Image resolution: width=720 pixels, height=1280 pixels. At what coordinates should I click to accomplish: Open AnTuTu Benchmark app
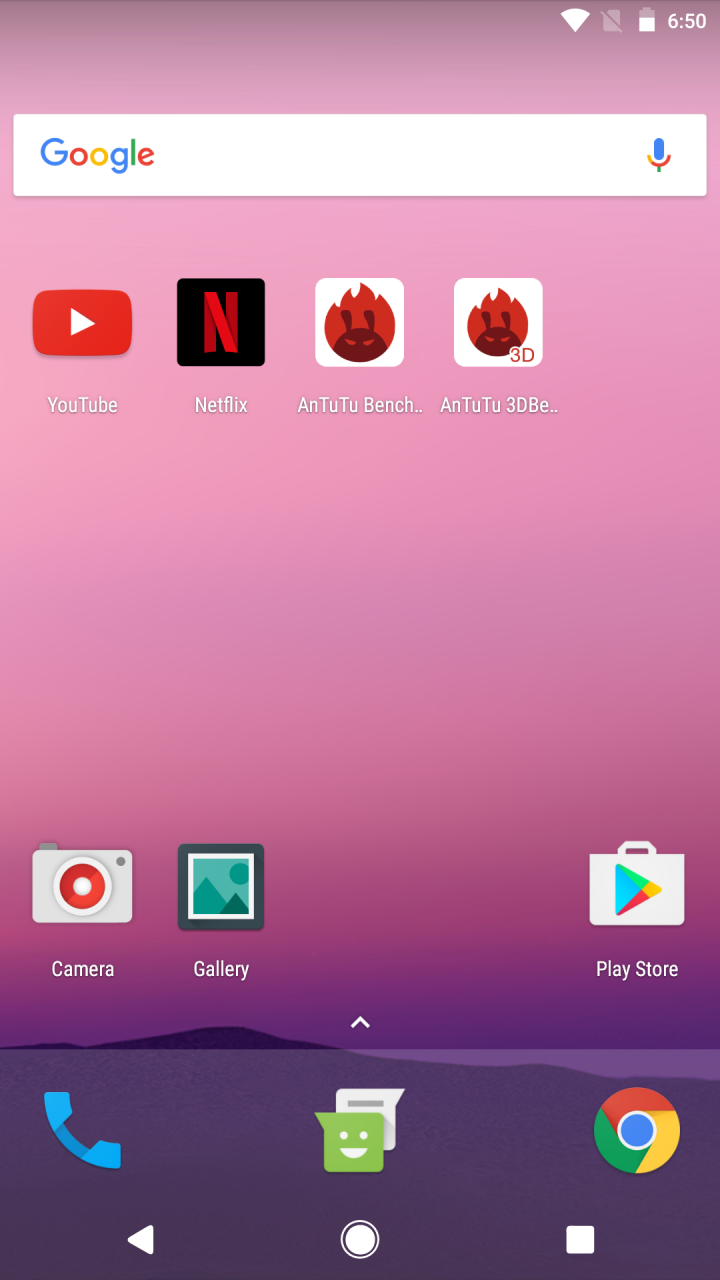(359, 323)
